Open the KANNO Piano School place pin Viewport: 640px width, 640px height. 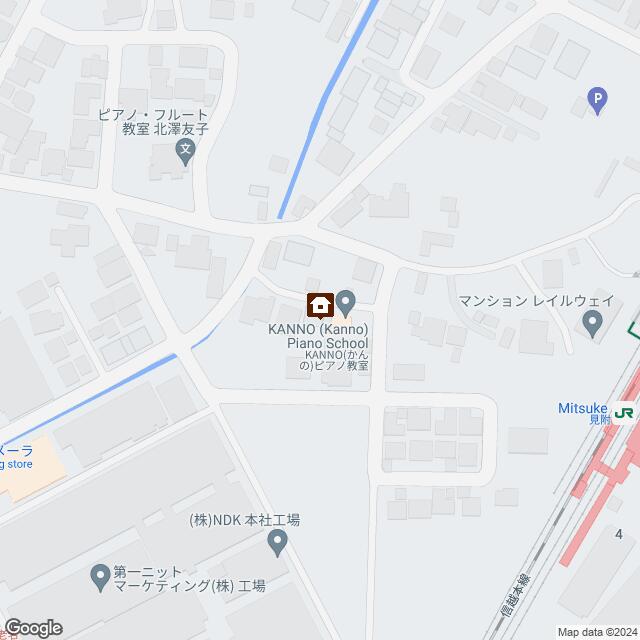tap(346, 301)
